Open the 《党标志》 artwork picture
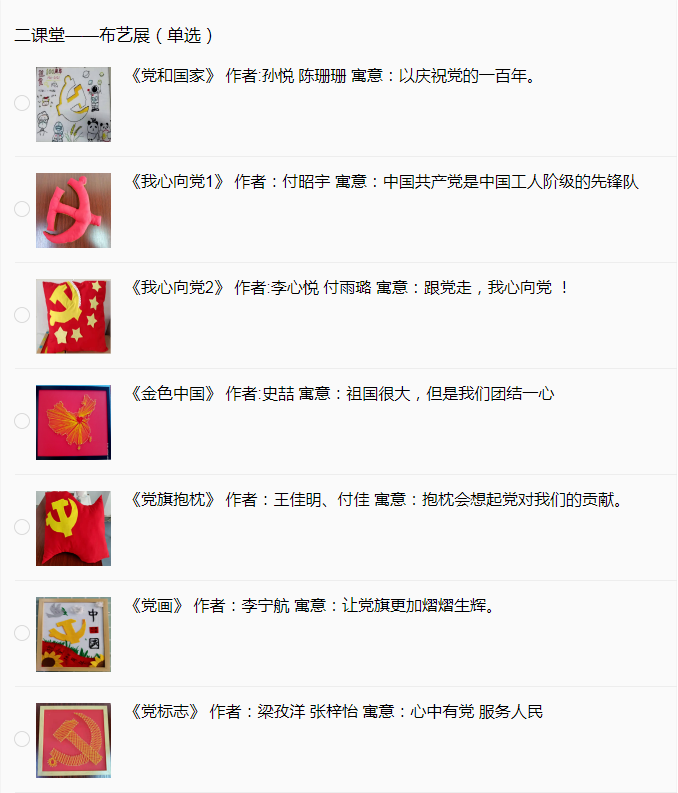This screenshot has height=793, width=678. [73, 740]
